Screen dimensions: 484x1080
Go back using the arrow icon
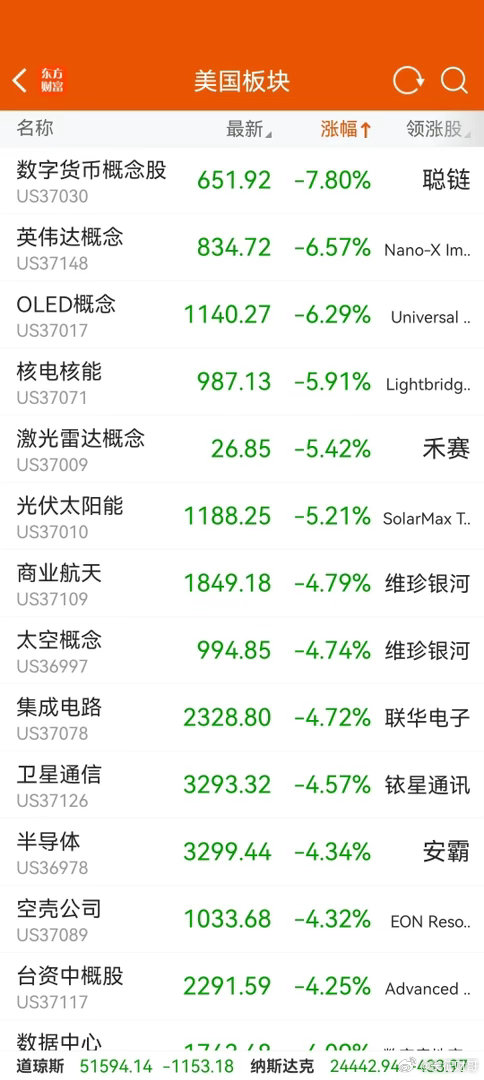pyautogui.click(x=20, y=81)
